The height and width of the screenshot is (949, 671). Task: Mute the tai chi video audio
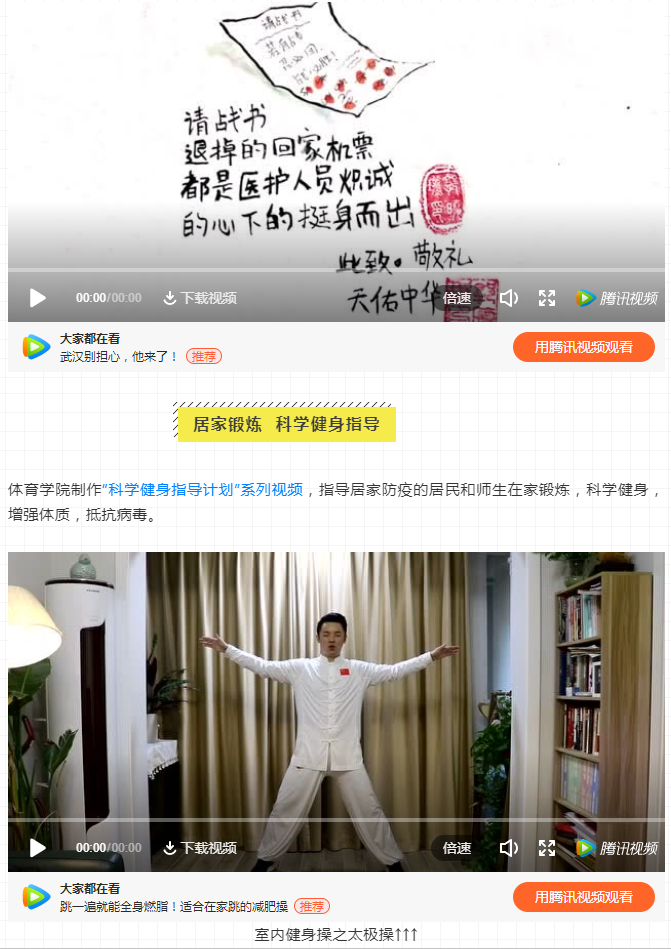click(508, 848)
